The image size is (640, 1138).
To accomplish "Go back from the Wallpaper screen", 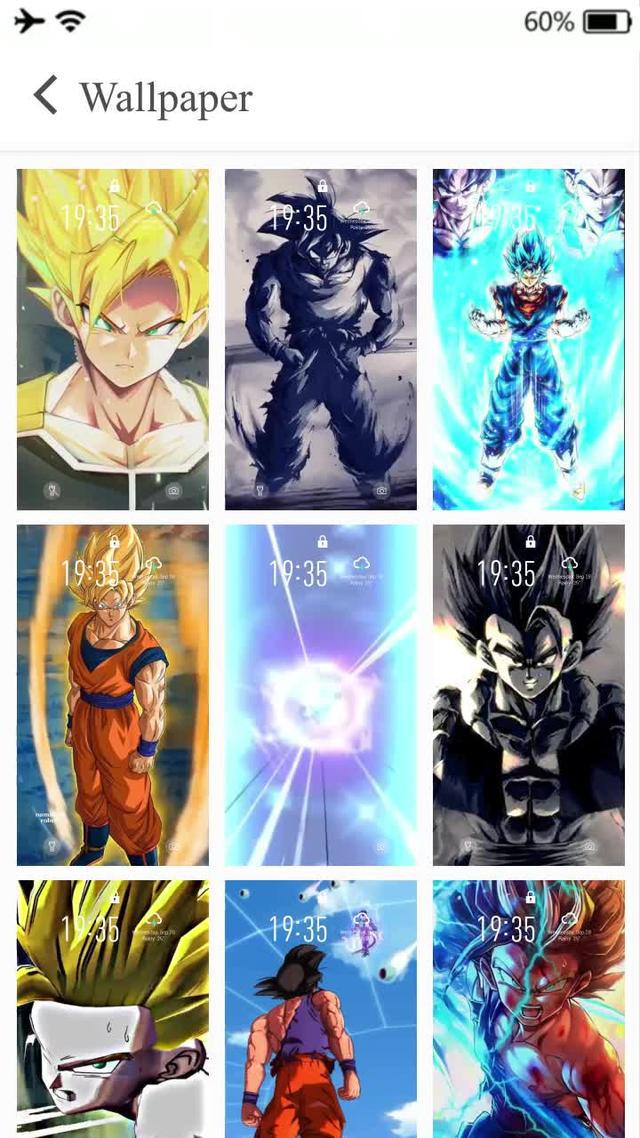I will [46, 96].
